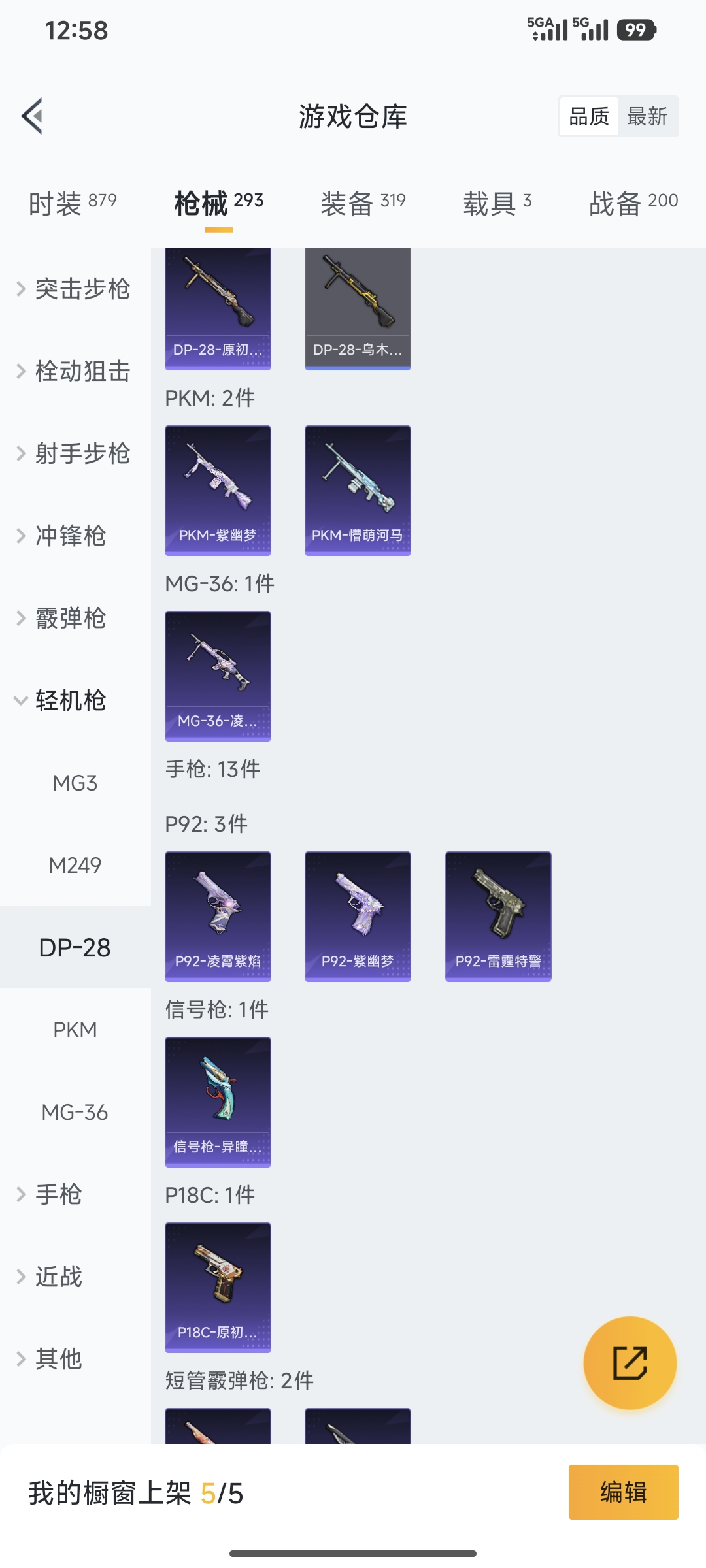
Task: Select the PKM-懵萌河马 skin
Action: point(358,491)
